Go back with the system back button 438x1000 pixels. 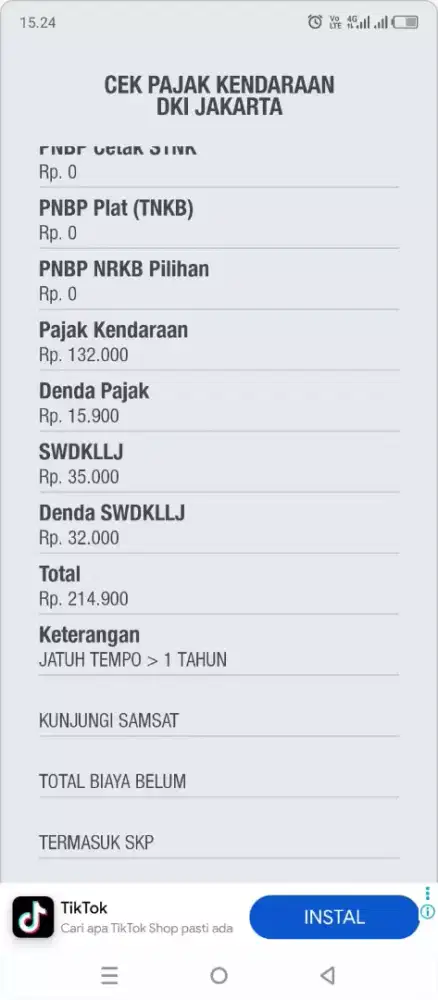pyautogui.click(x=328, y=975)
